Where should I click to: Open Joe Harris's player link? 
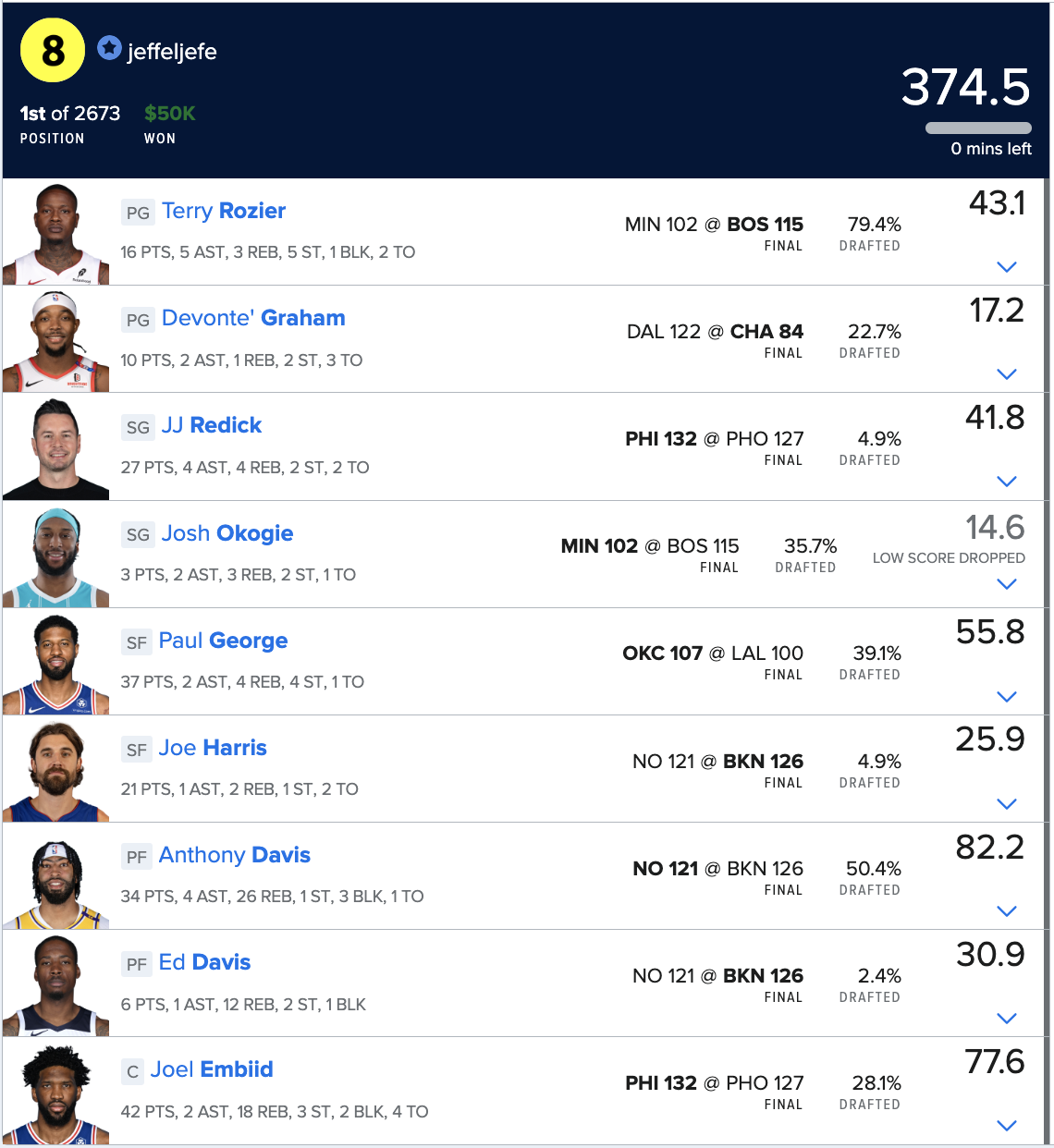click(x=212, y=748)
